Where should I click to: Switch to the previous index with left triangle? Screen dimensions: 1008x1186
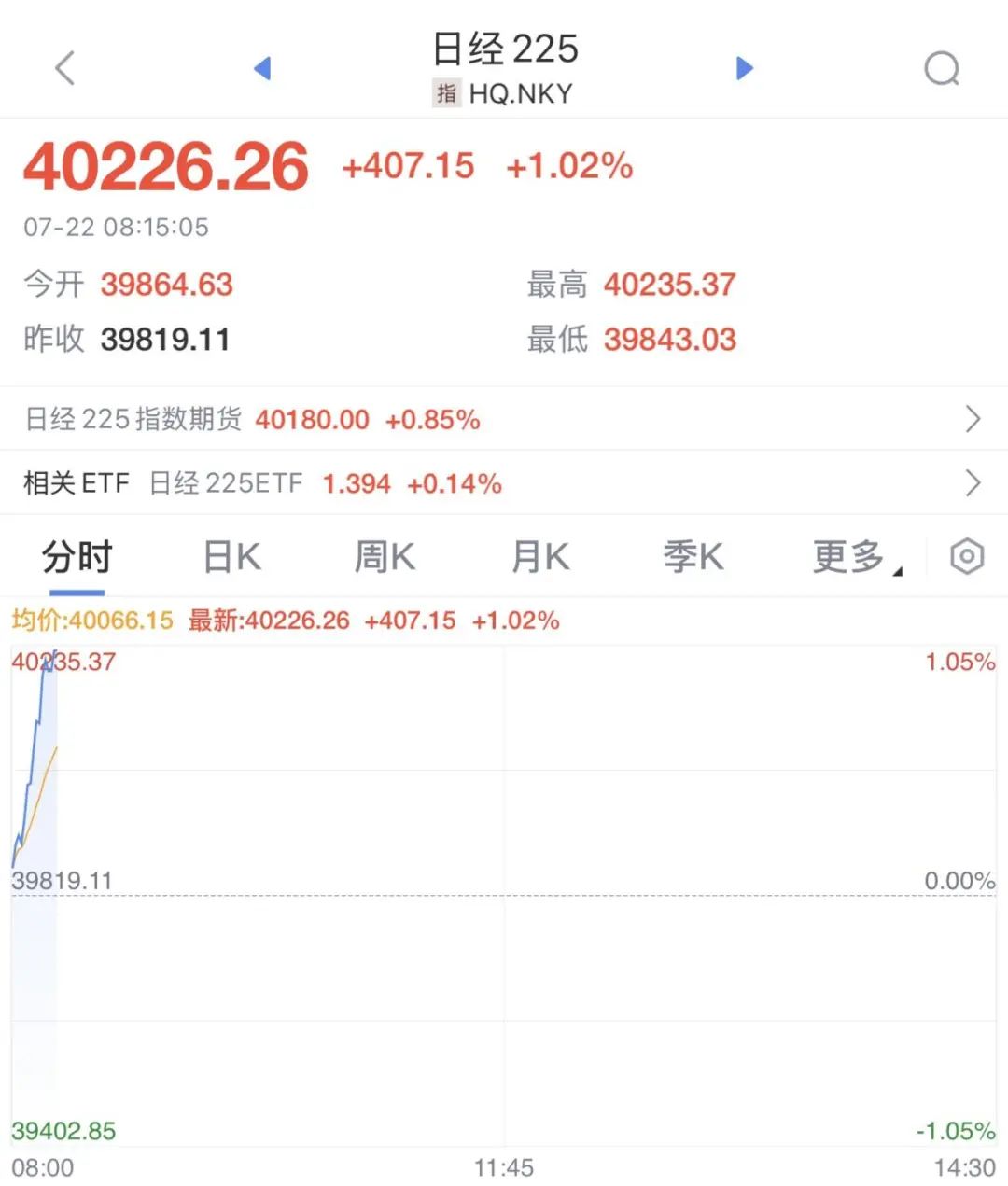[x=262, y=68]
